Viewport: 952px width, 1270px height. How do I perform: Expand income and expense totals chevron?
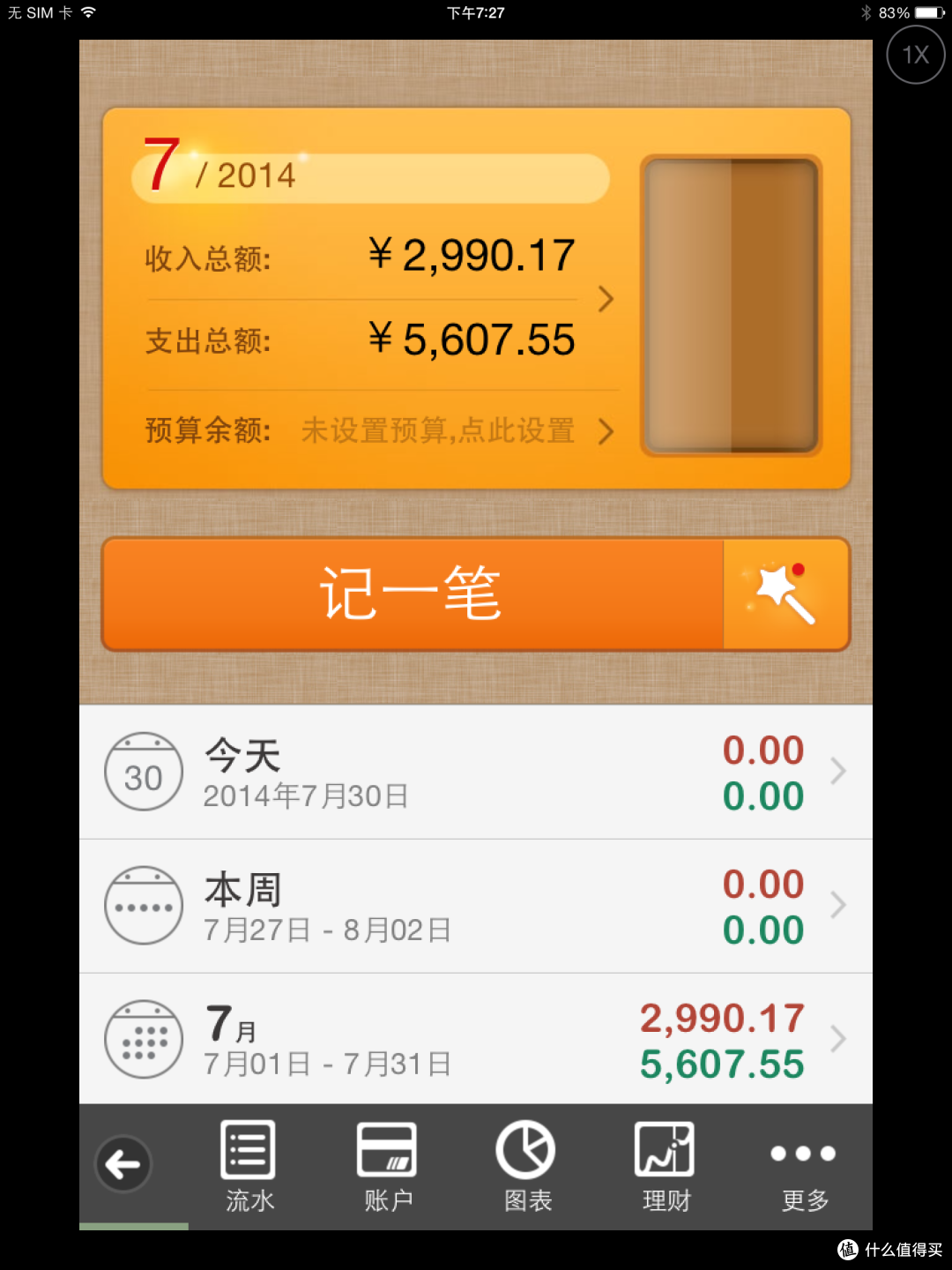pyautogui.click(x=606, y=299)
